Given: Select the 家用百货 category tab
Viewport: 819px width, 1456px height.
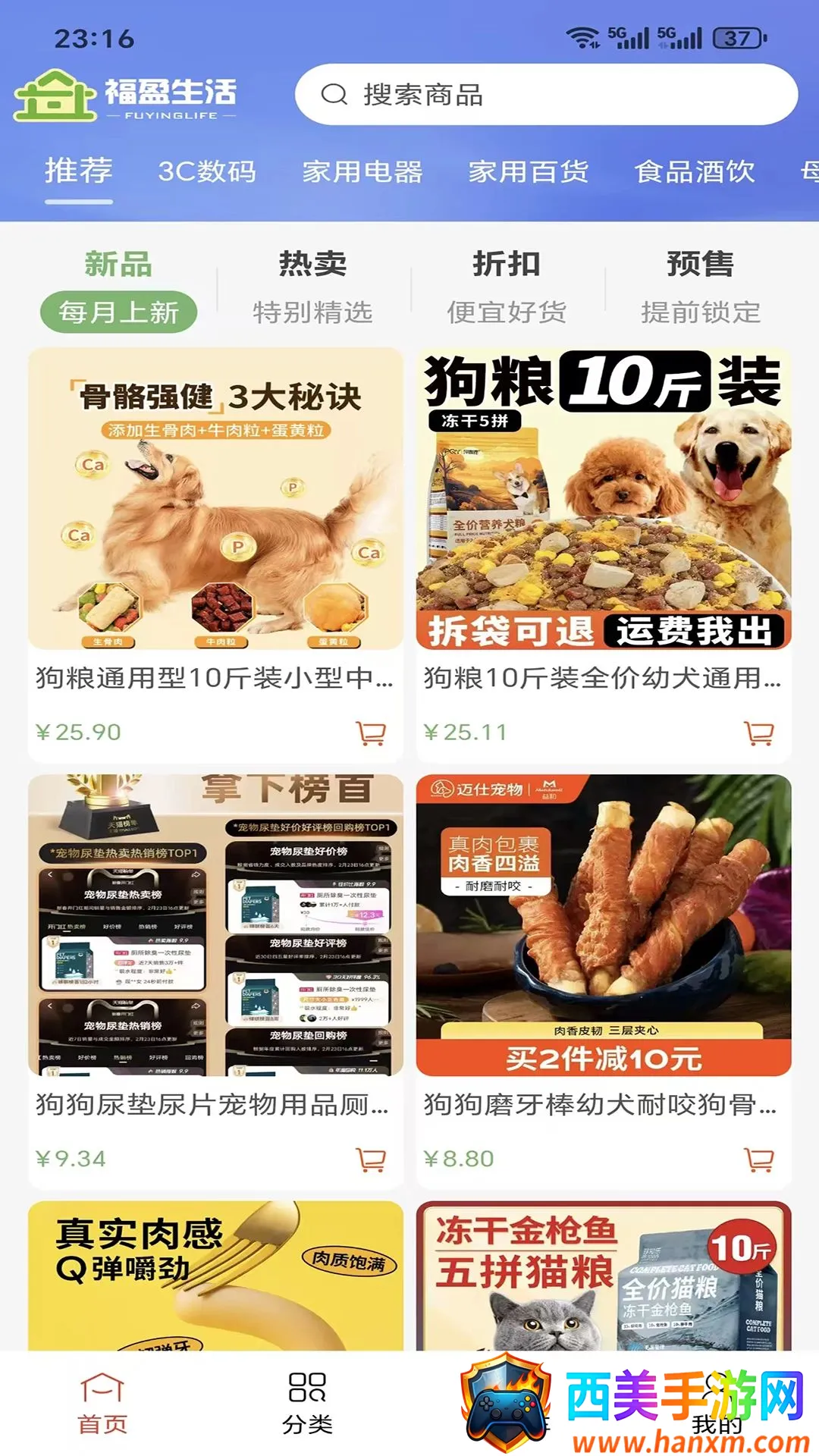Looking at the screenshot, I should (x=529, y=172).
